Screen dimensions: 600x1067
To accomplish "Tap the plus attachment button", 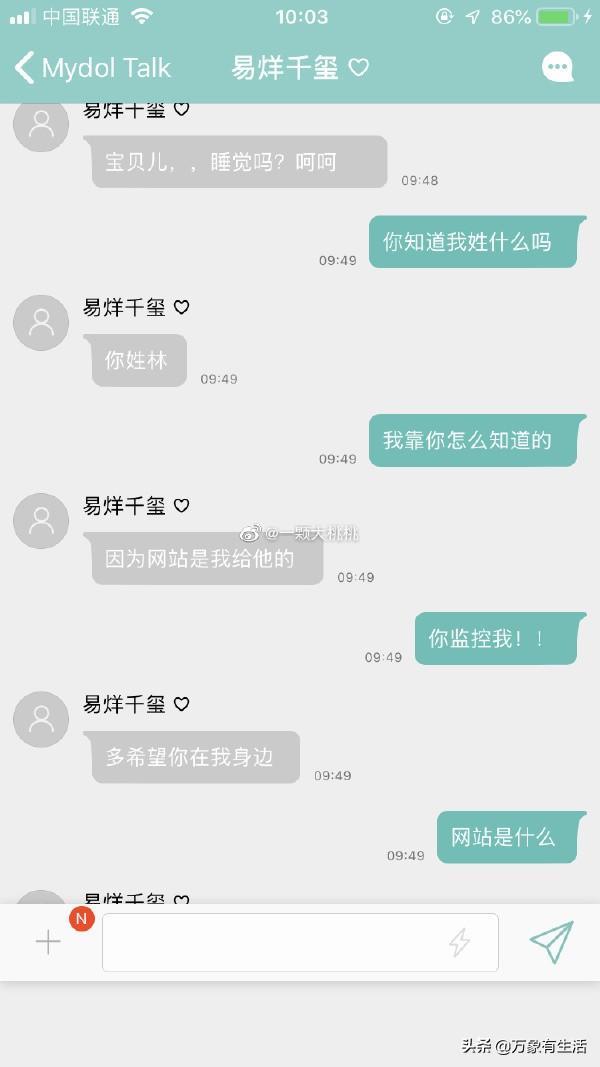I will point(48,941).
